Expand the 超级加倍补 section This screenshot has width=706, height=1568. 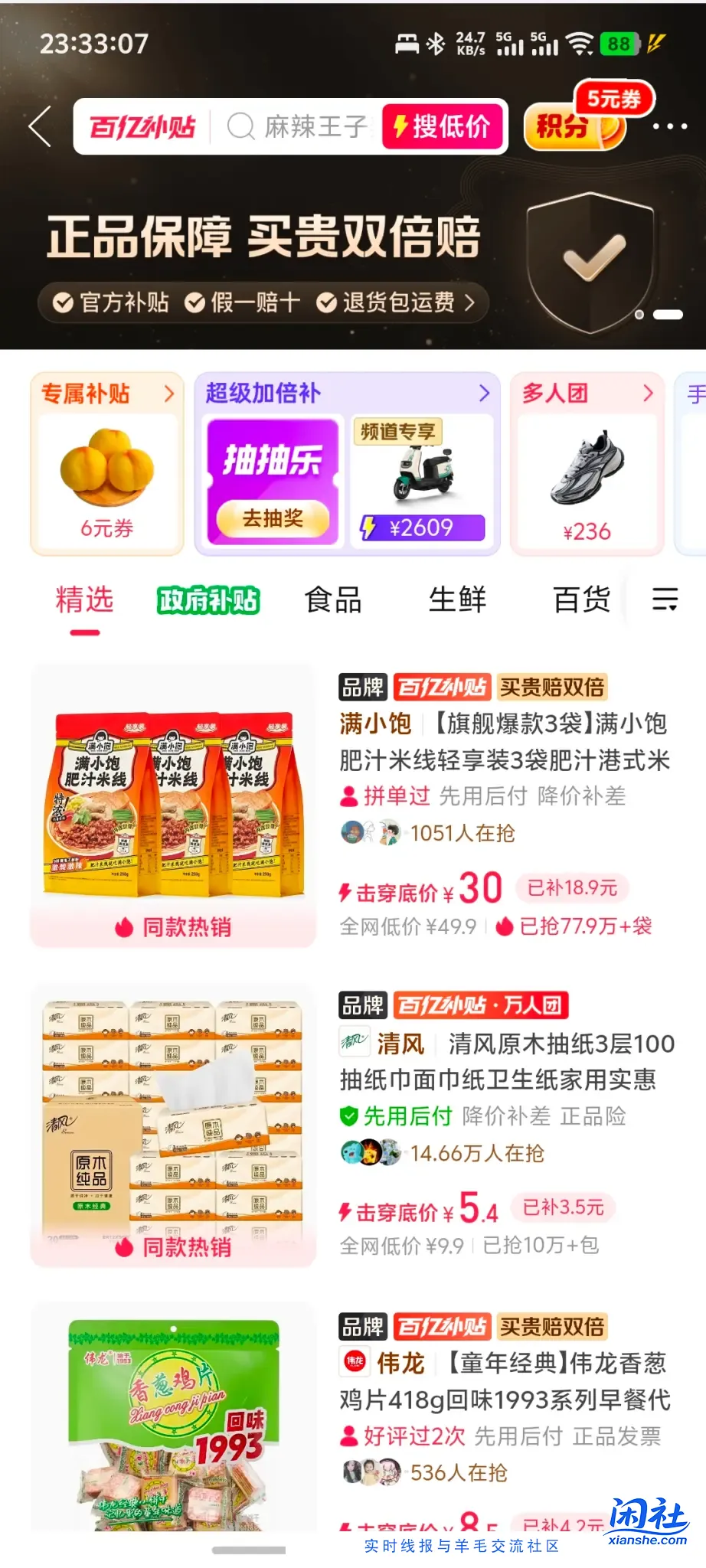(484, 393)
